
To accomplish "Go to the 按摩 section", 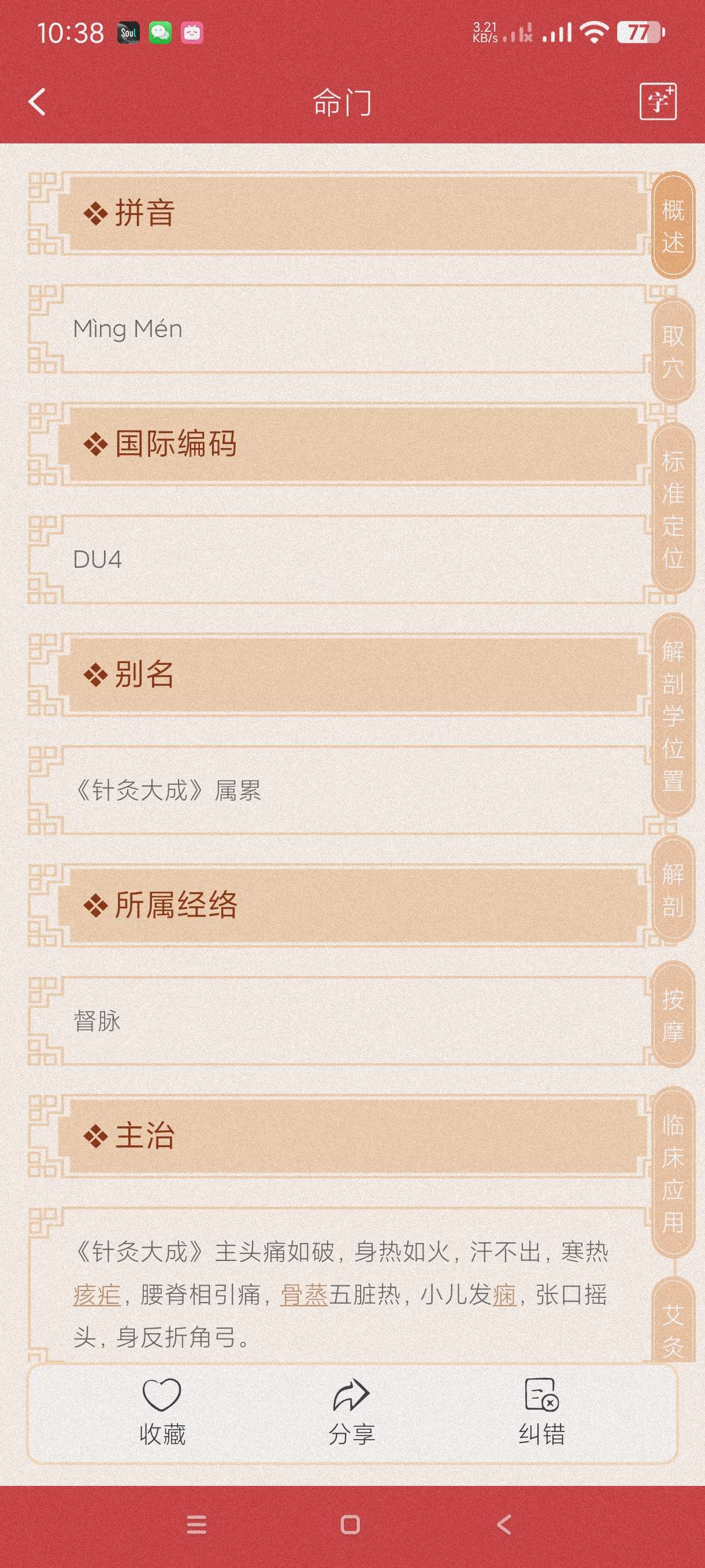I will click(673, 1015).
